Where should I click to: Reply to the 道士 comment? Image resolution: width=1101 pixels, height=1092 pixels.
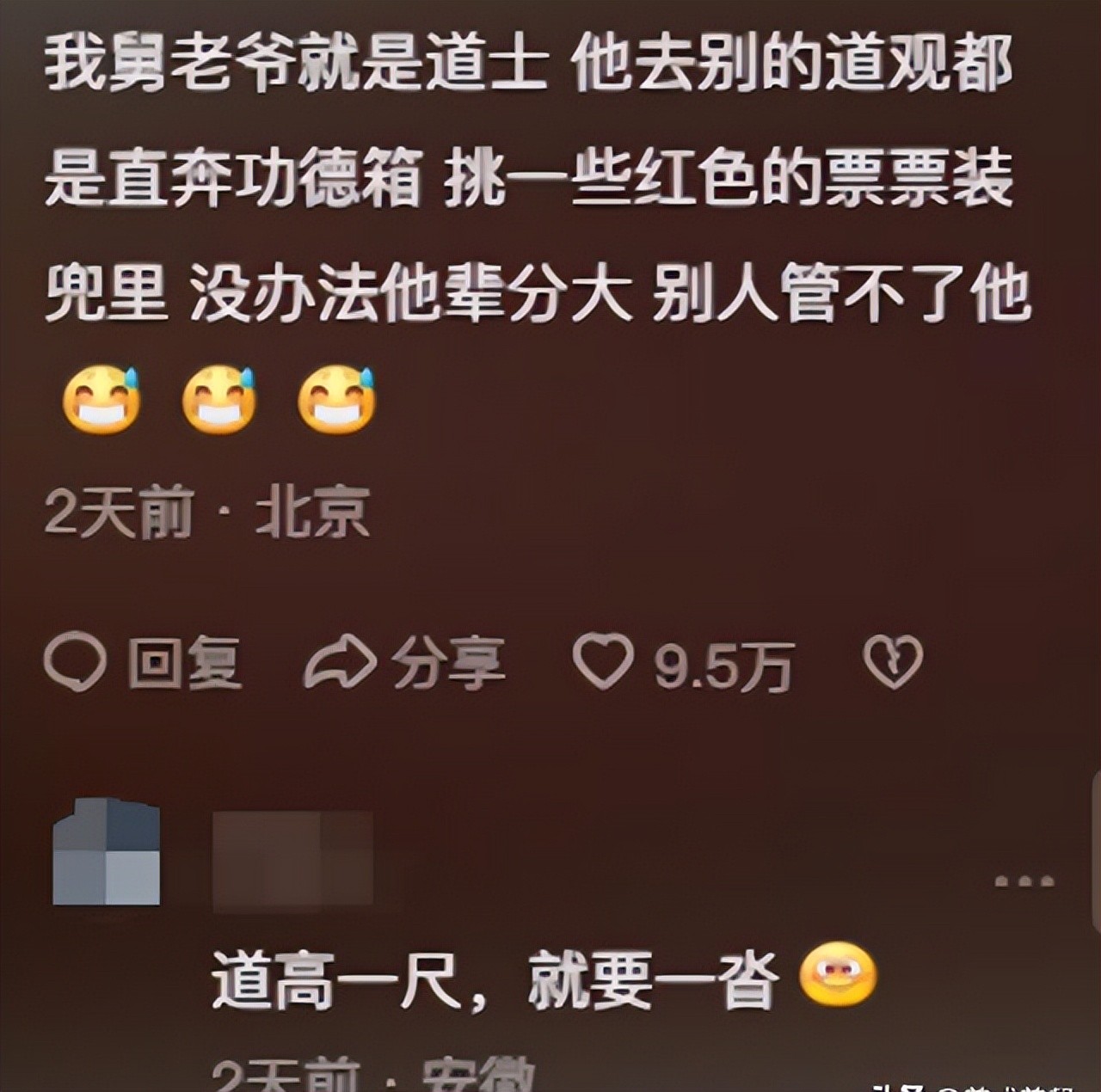tap(142, 664)
